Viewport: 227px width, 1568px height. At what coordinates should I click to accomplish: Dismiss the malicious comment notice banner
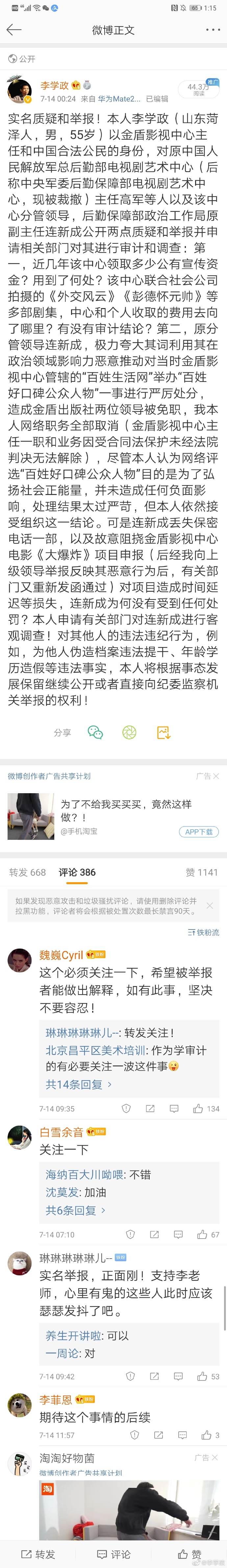pyautogui.click(x=210, y=906)
